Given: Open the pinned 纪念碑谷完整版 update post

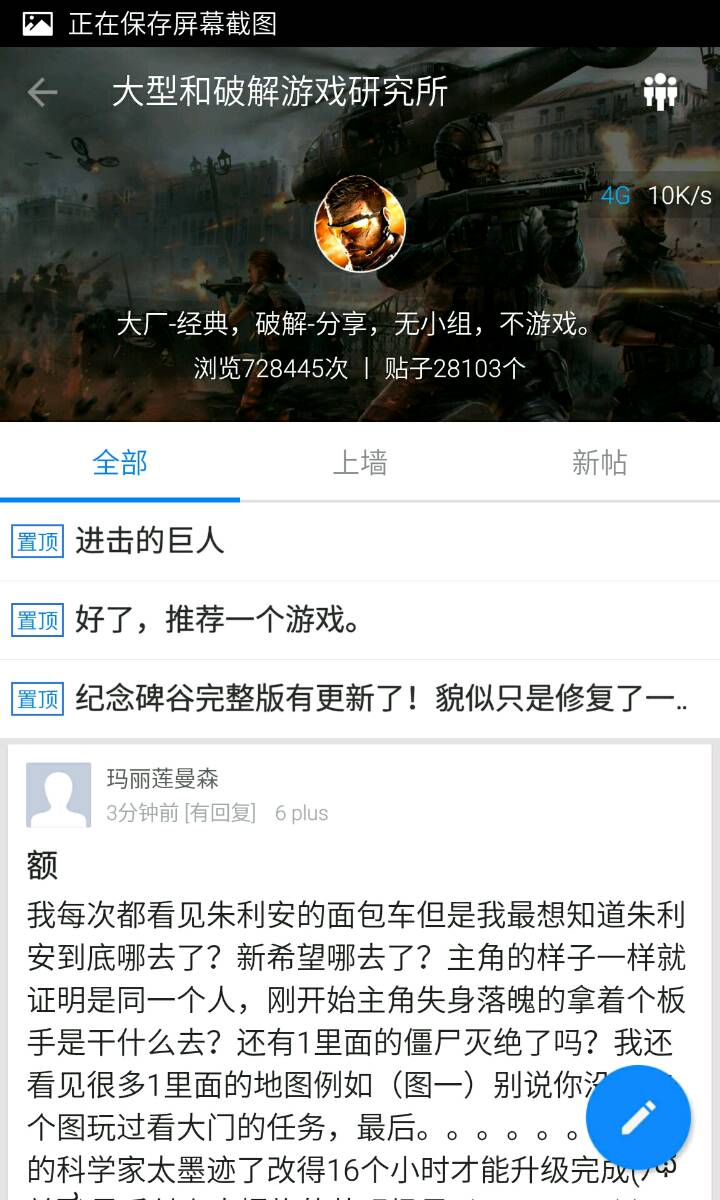Looking at the screenshot, I should pos(380,698).
